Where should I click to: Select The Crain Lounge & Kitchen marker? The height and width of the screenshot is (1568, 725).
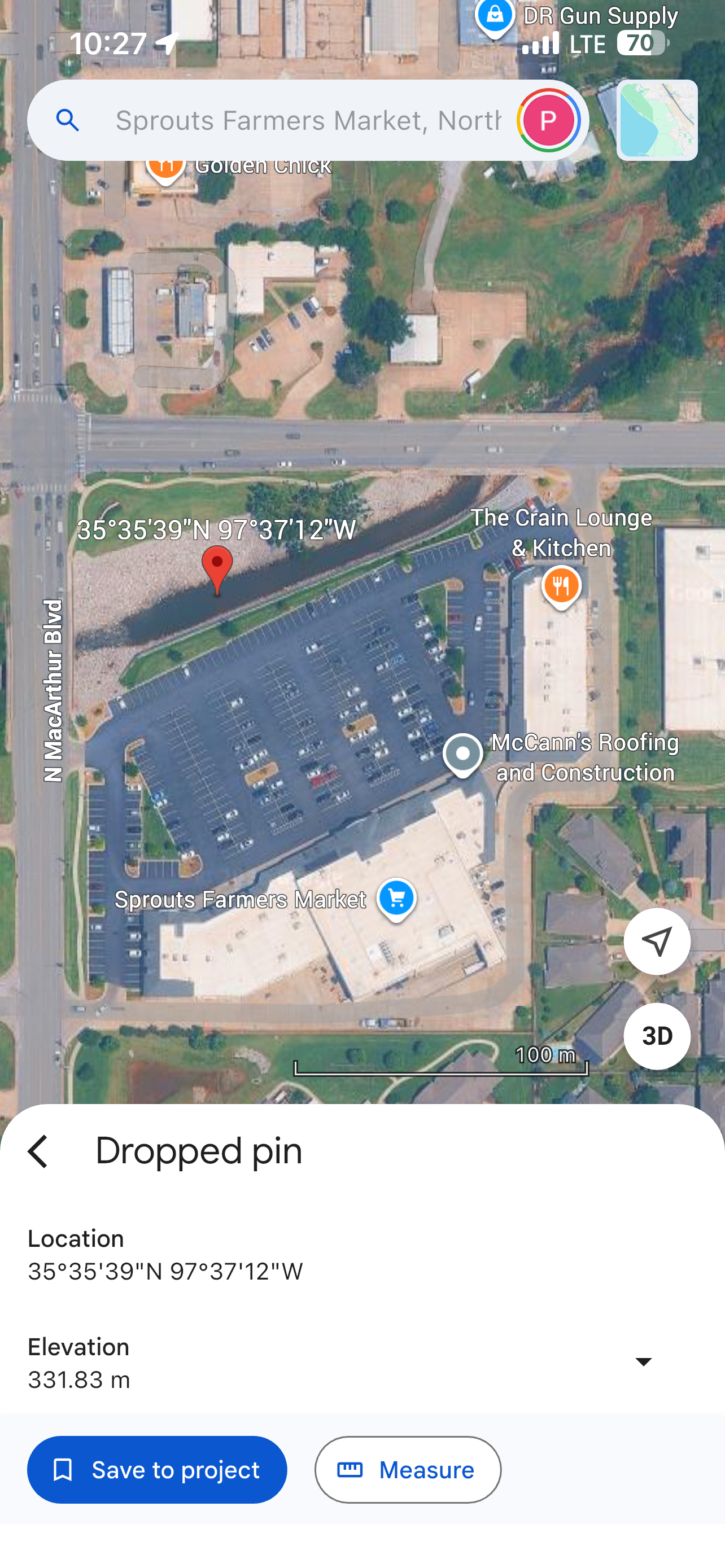[x=561, y=587]
